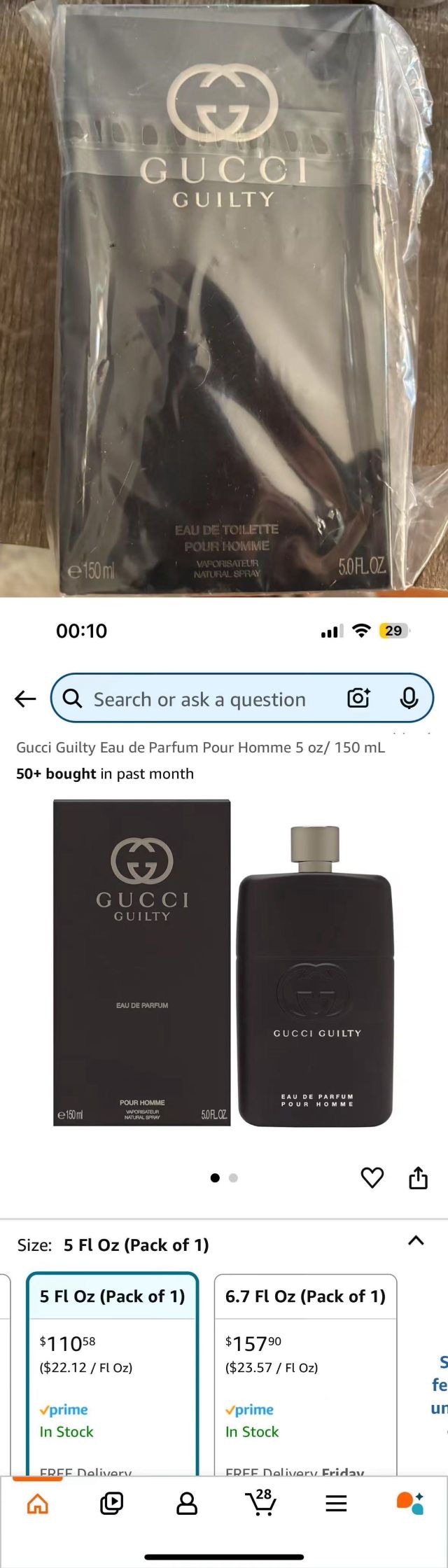Open camera search in search bar

pyautogui.click(x=358, y=698)
